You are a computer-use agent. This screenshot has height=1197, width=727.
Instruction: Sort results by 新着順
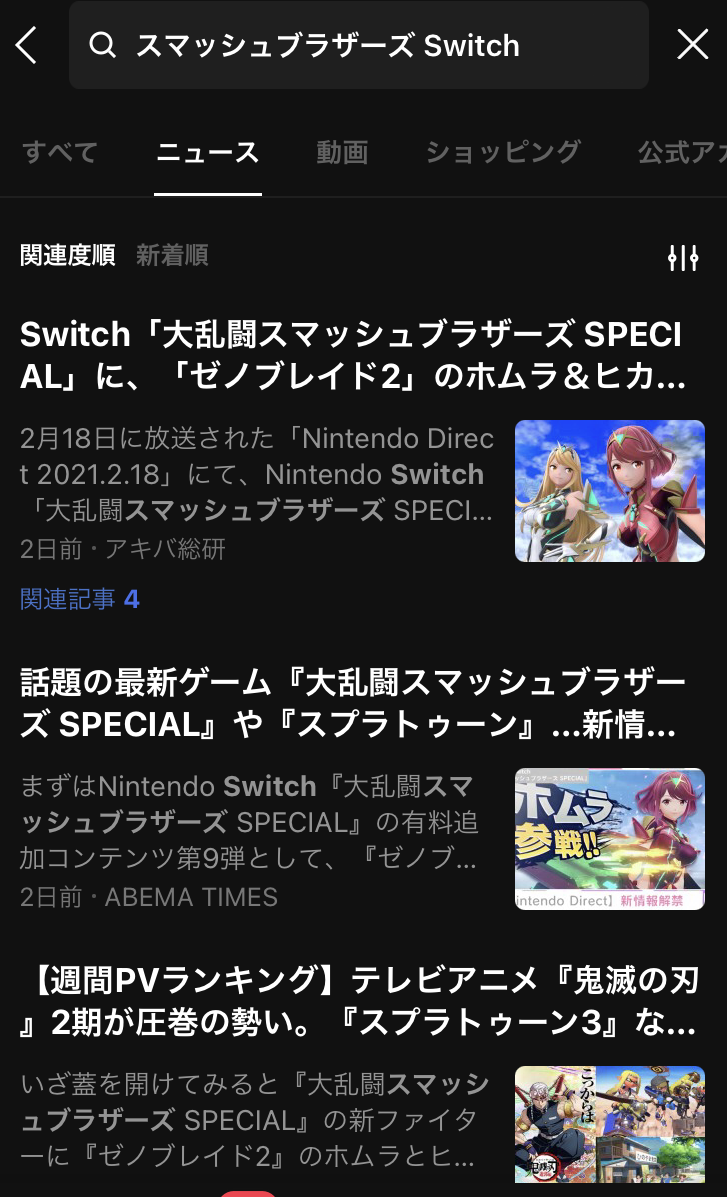(172, 255)
